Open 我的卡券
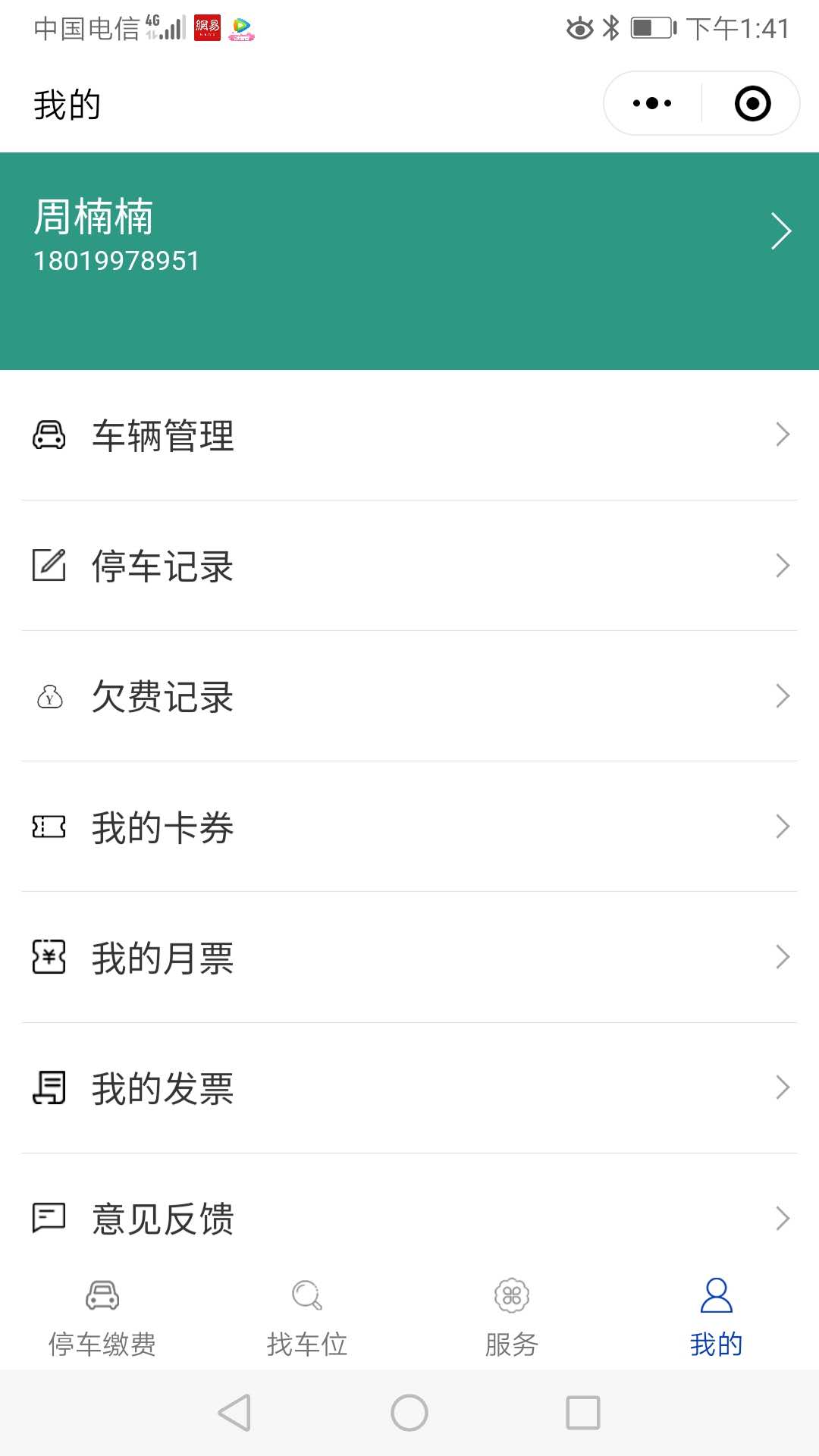The width and height of the screenshot is (819, 1456). coord(409,827)
